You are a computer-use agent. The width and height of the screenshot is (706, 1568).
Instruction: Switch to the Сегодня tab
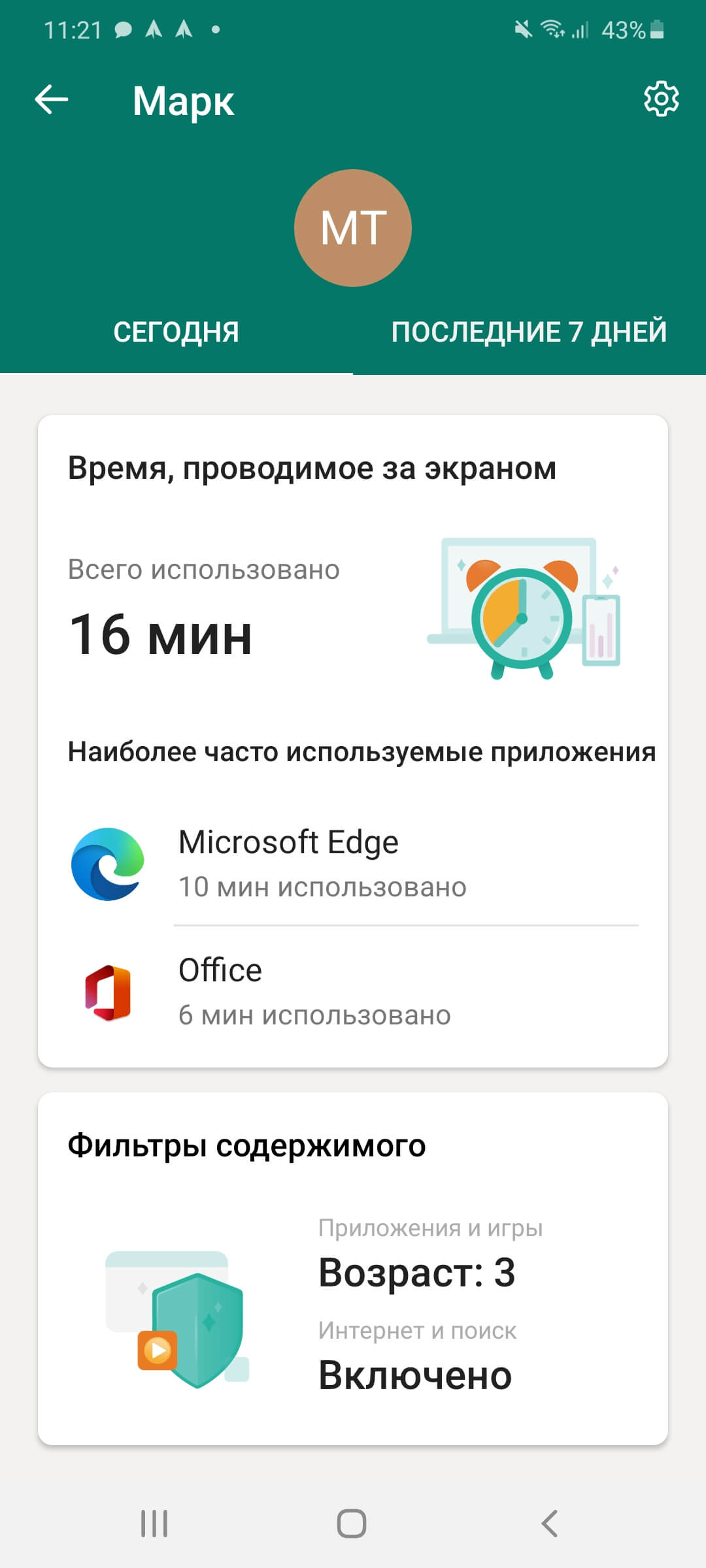tap(176, 332)
